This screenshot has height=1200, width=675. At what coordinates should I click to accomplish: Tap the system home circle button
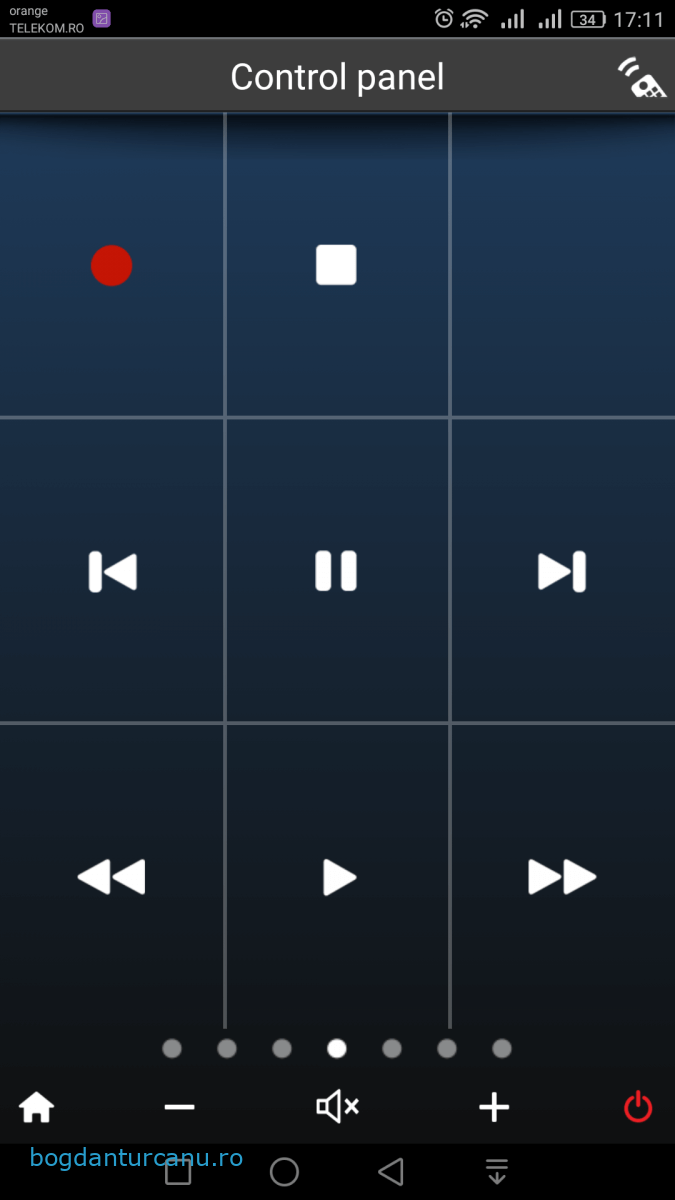pyautogui.click(x=284, y=1171)
